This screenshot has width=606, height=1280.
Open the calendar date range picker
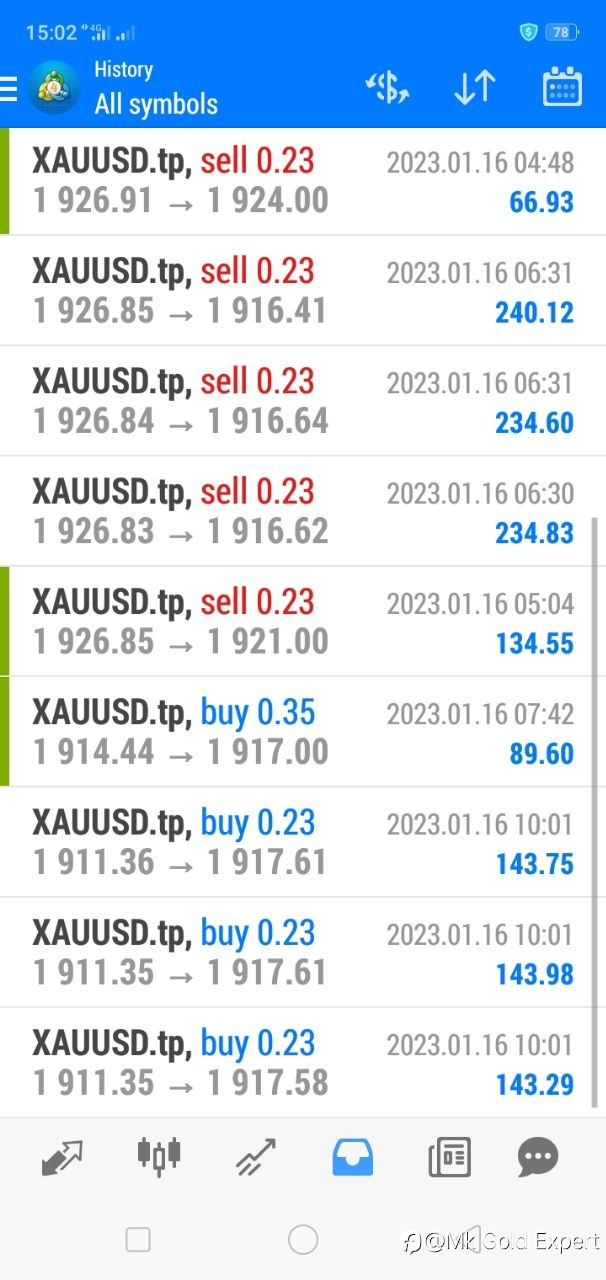pos(562,88)
